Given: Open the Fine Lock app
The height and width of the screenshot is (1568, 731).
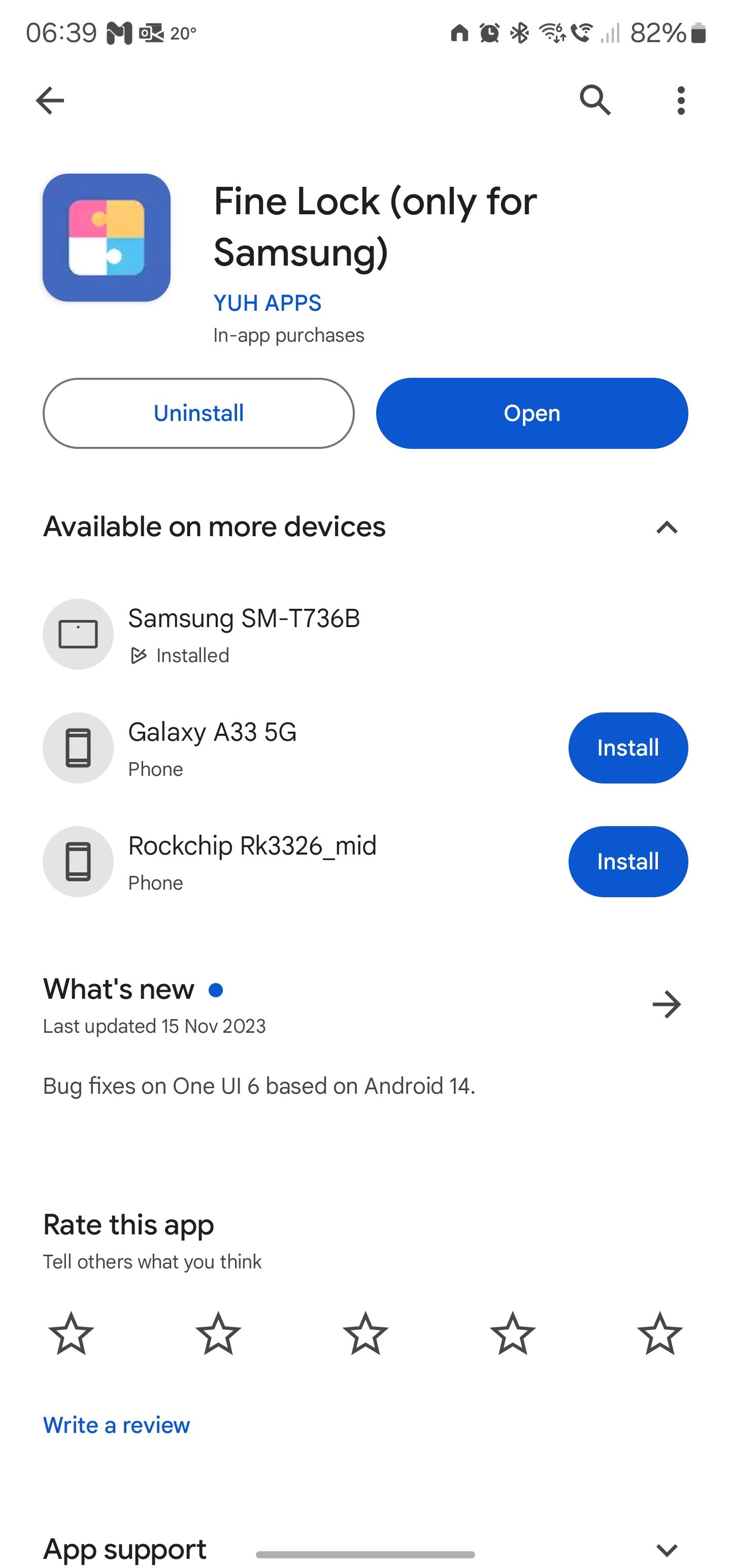Looking at the screenshot, I should coord(531,413).
